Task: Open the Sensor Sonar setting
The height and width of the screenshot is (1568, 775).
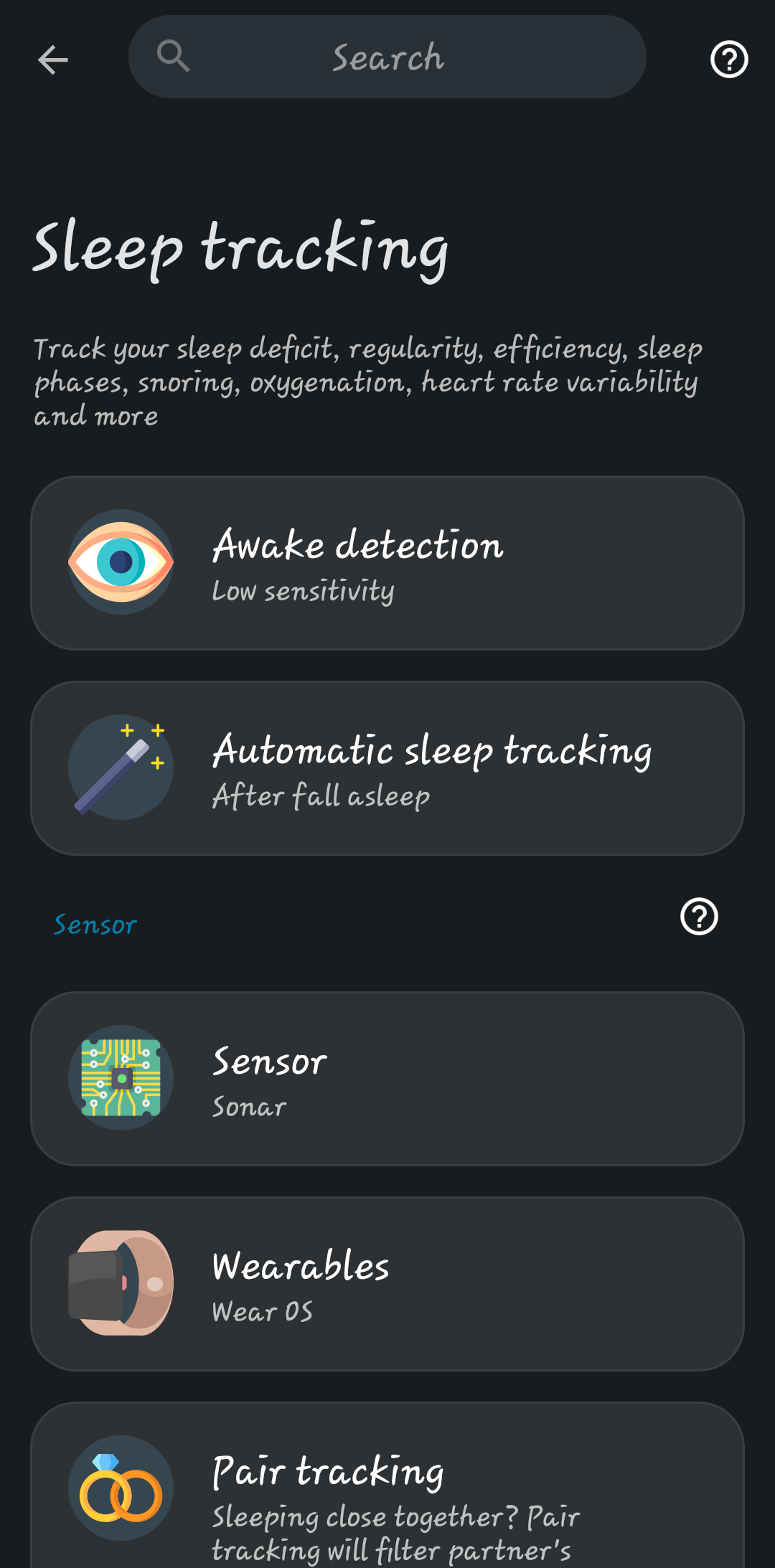Action: (387, 1079)
